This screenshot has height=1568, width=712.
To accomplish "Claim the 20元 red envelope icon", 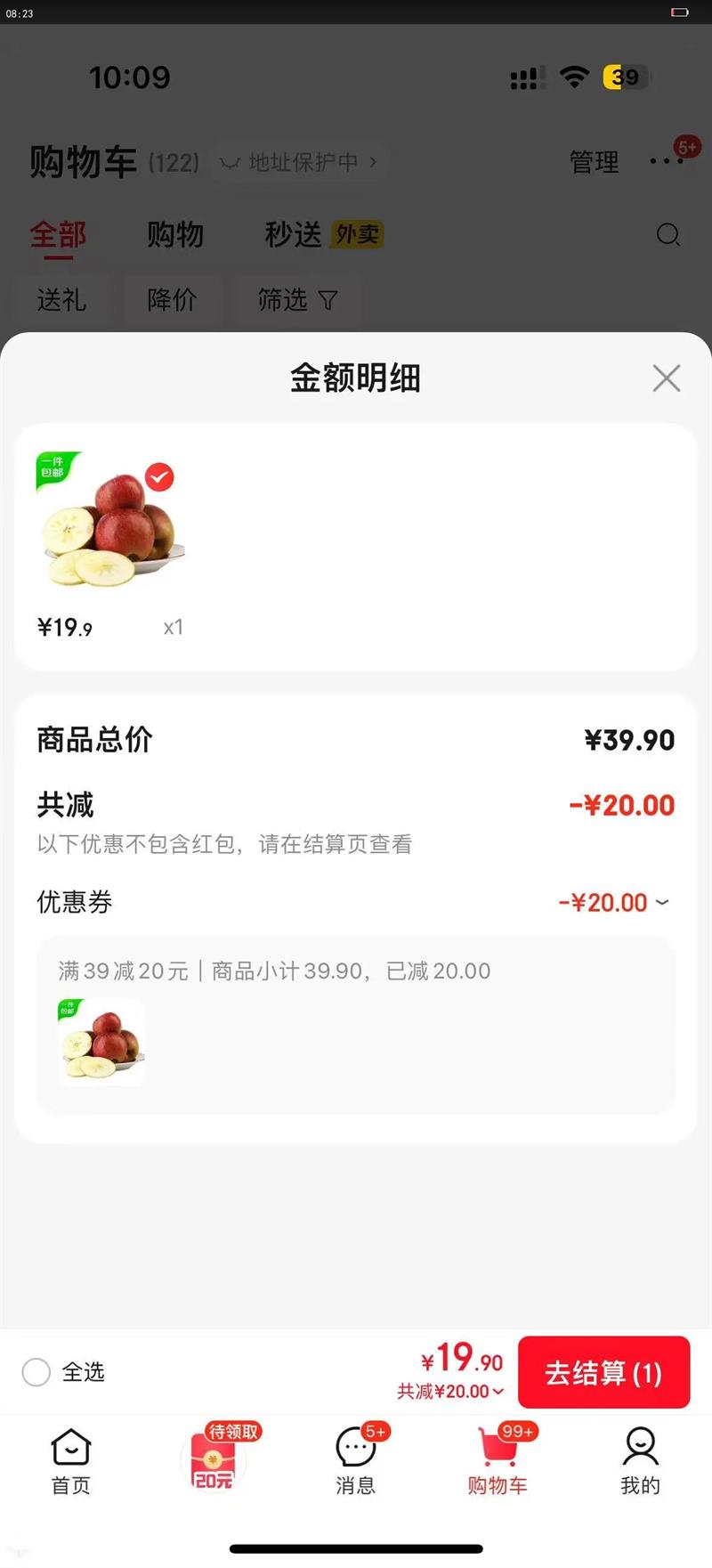I will [x=213, y=1460].
